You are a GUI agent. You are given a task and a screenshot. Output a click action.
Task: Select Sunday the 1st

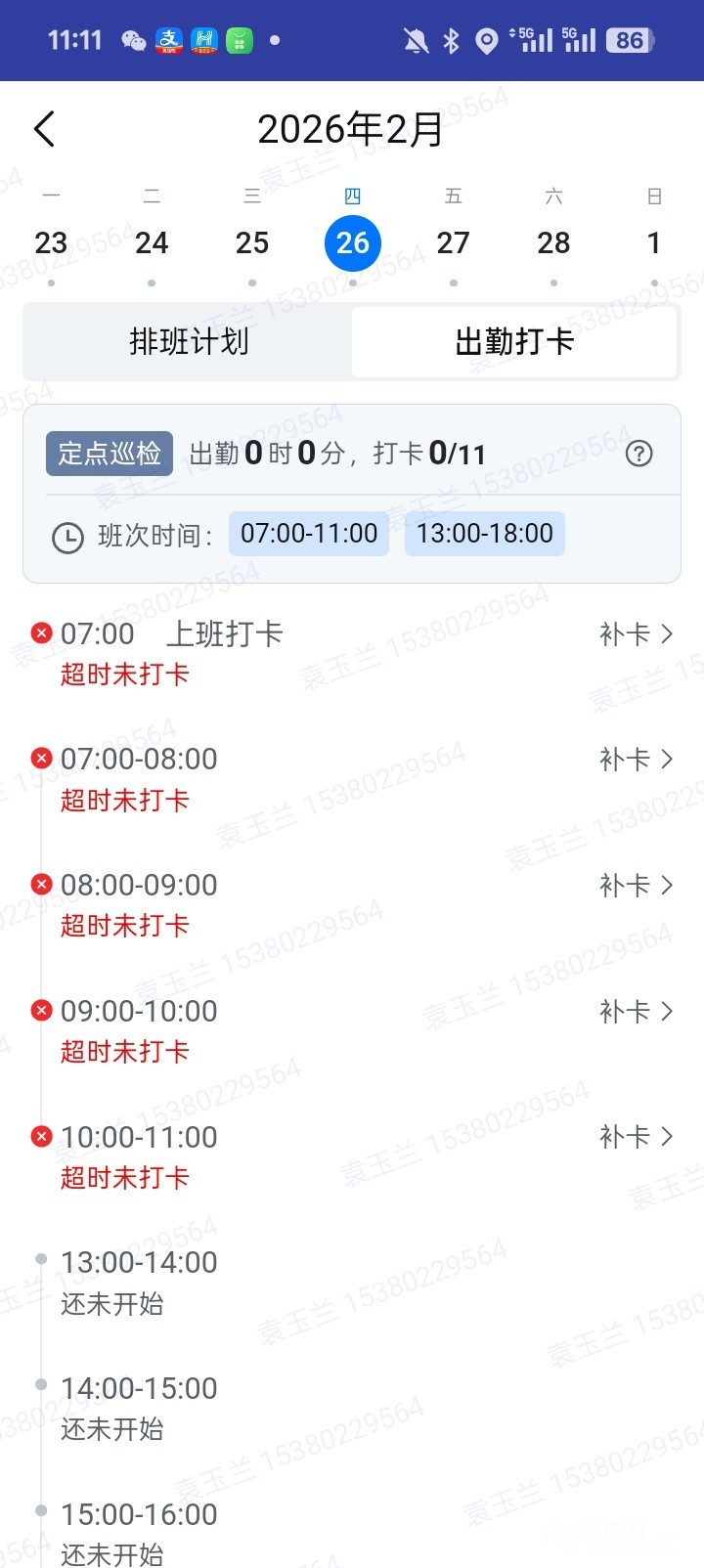pyautogui.click(x=654, y=243)
